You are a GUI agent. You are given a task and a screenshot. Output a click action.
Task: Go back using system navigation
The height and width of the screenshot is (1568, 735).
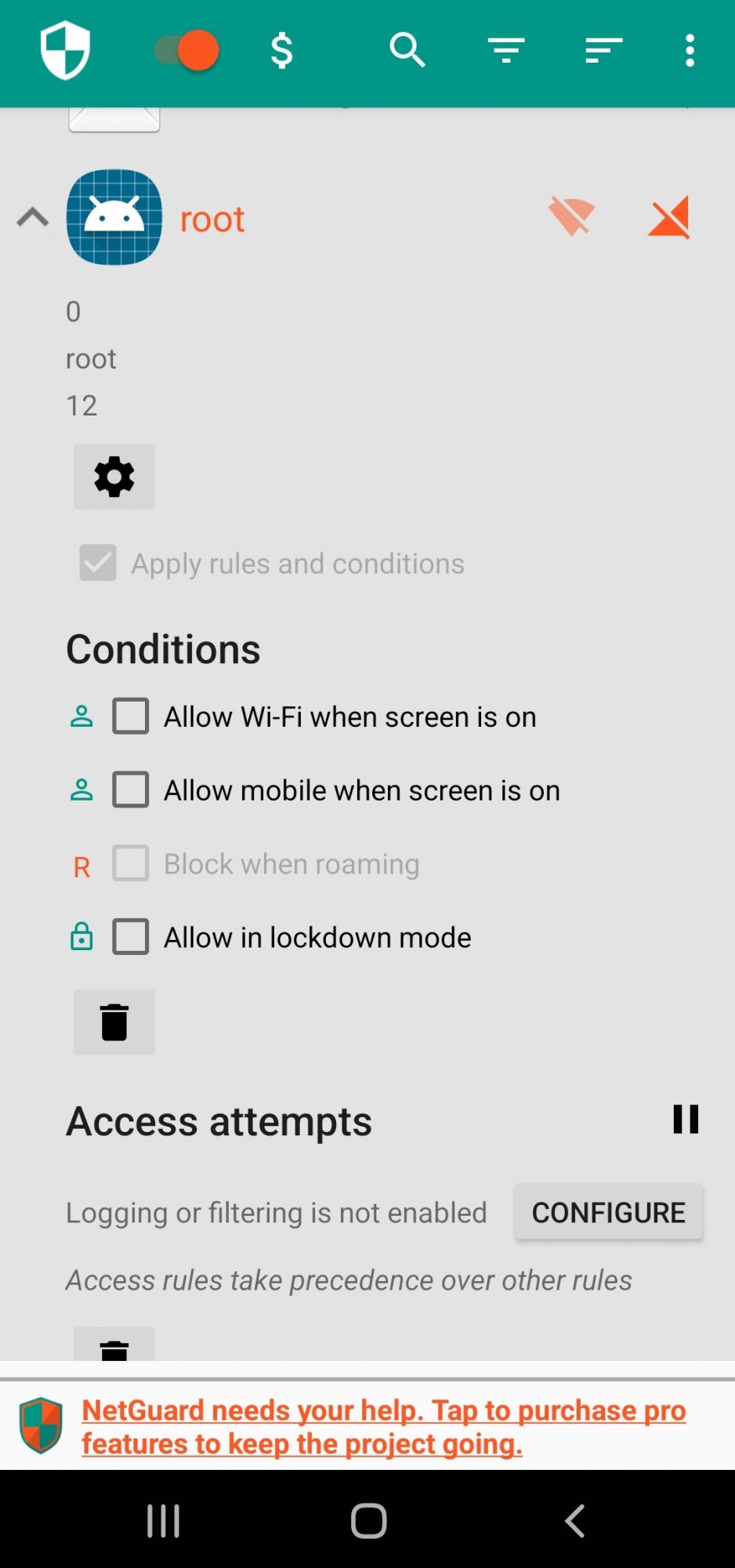[x=575, y=1521]
